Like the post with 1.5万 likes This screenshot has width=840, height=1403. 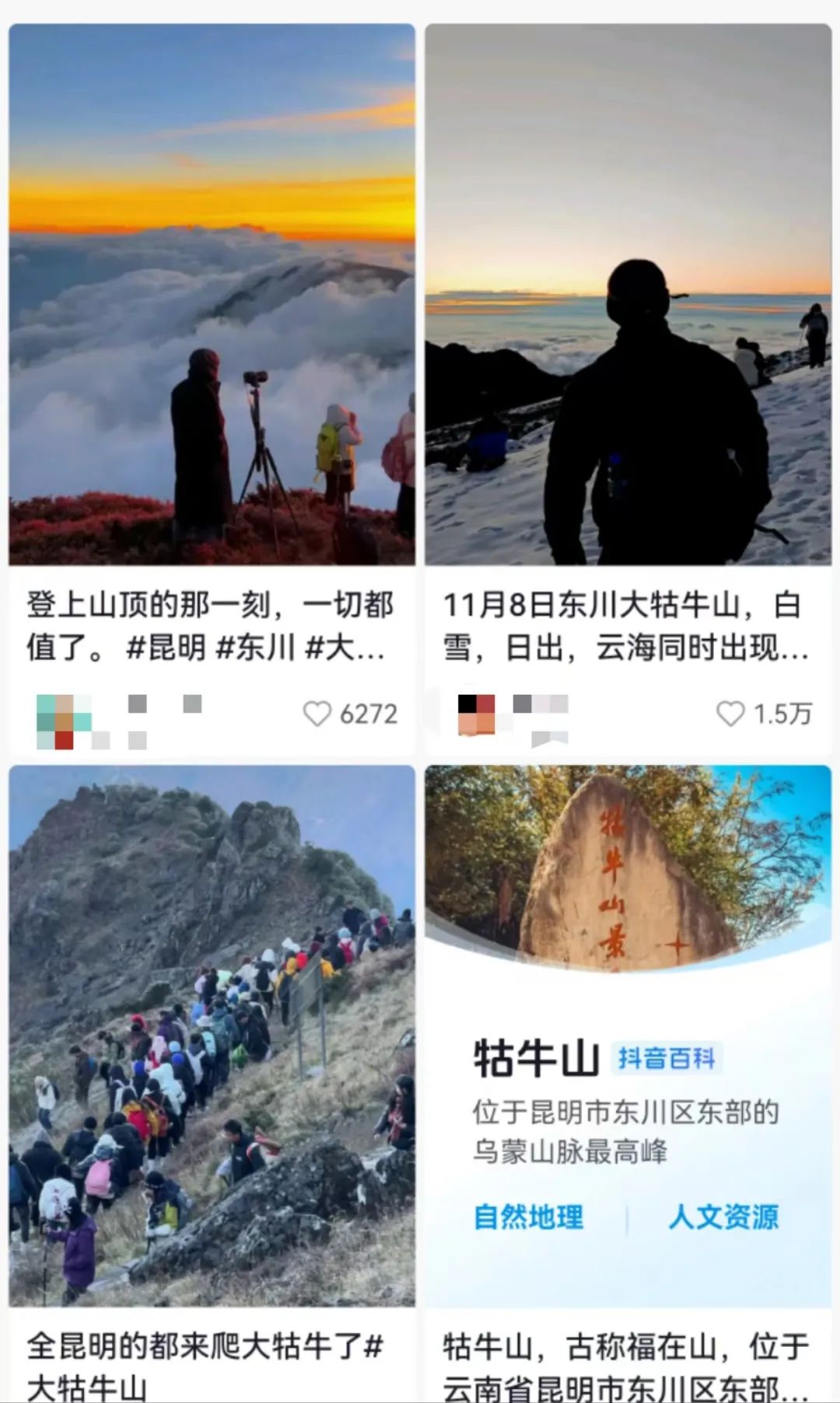tap(730, 714)
